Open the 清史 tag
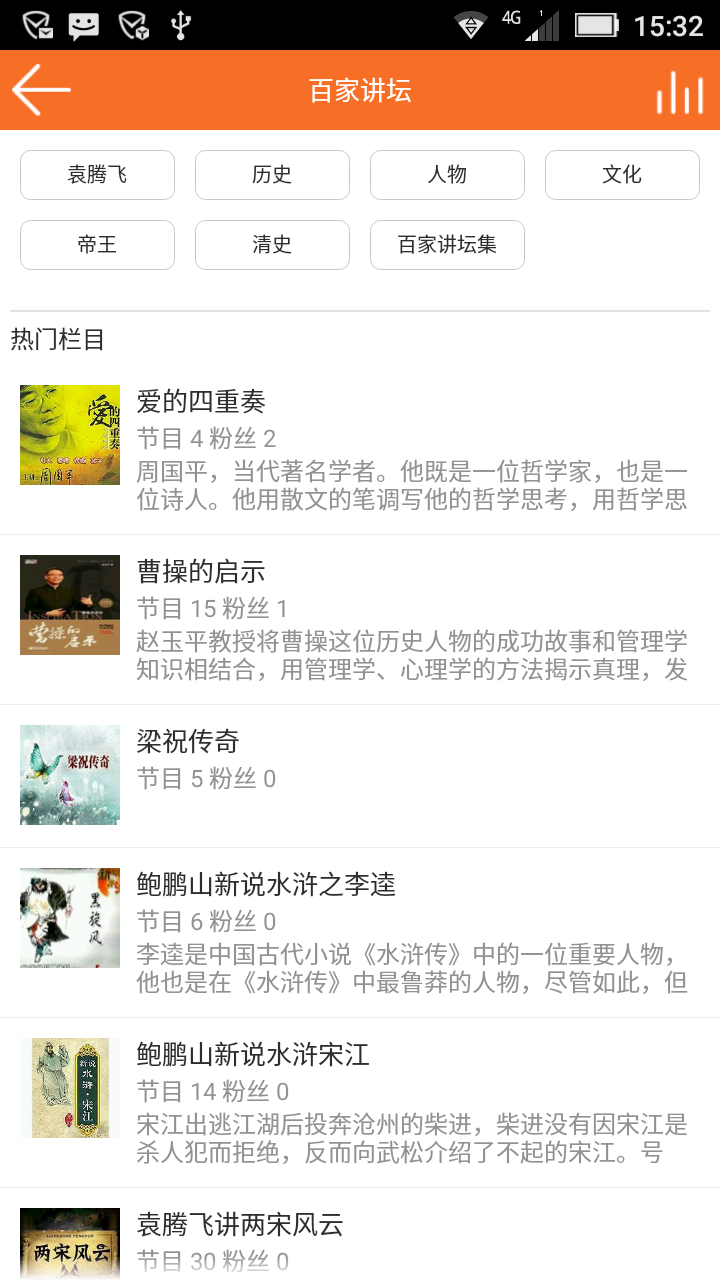This screenshot has width=720, height=1280. click(272, 245)
